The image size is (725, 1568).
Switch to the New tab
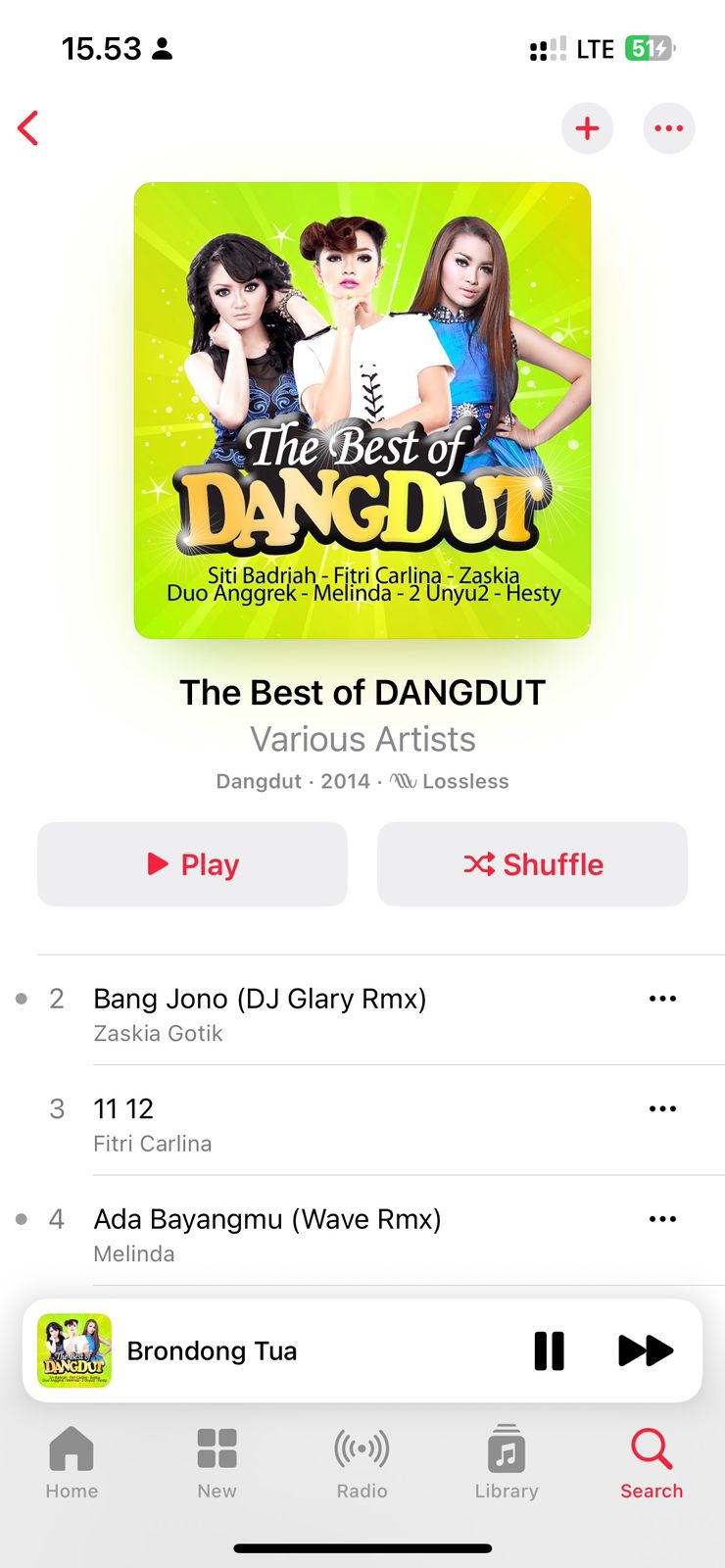pos(217,1462)
